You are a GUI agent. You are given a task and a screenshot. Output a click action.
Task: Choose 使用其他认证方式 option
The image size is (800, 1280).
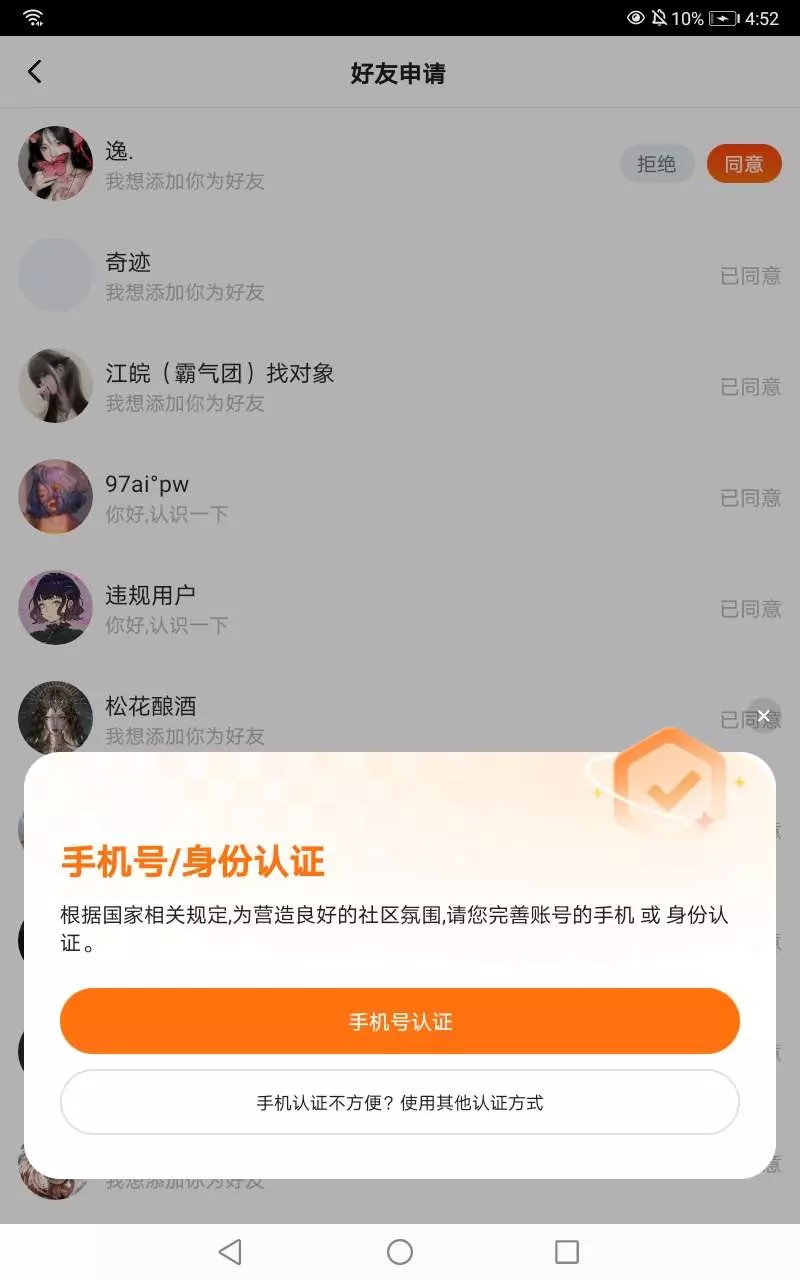tap(400, 1102)
